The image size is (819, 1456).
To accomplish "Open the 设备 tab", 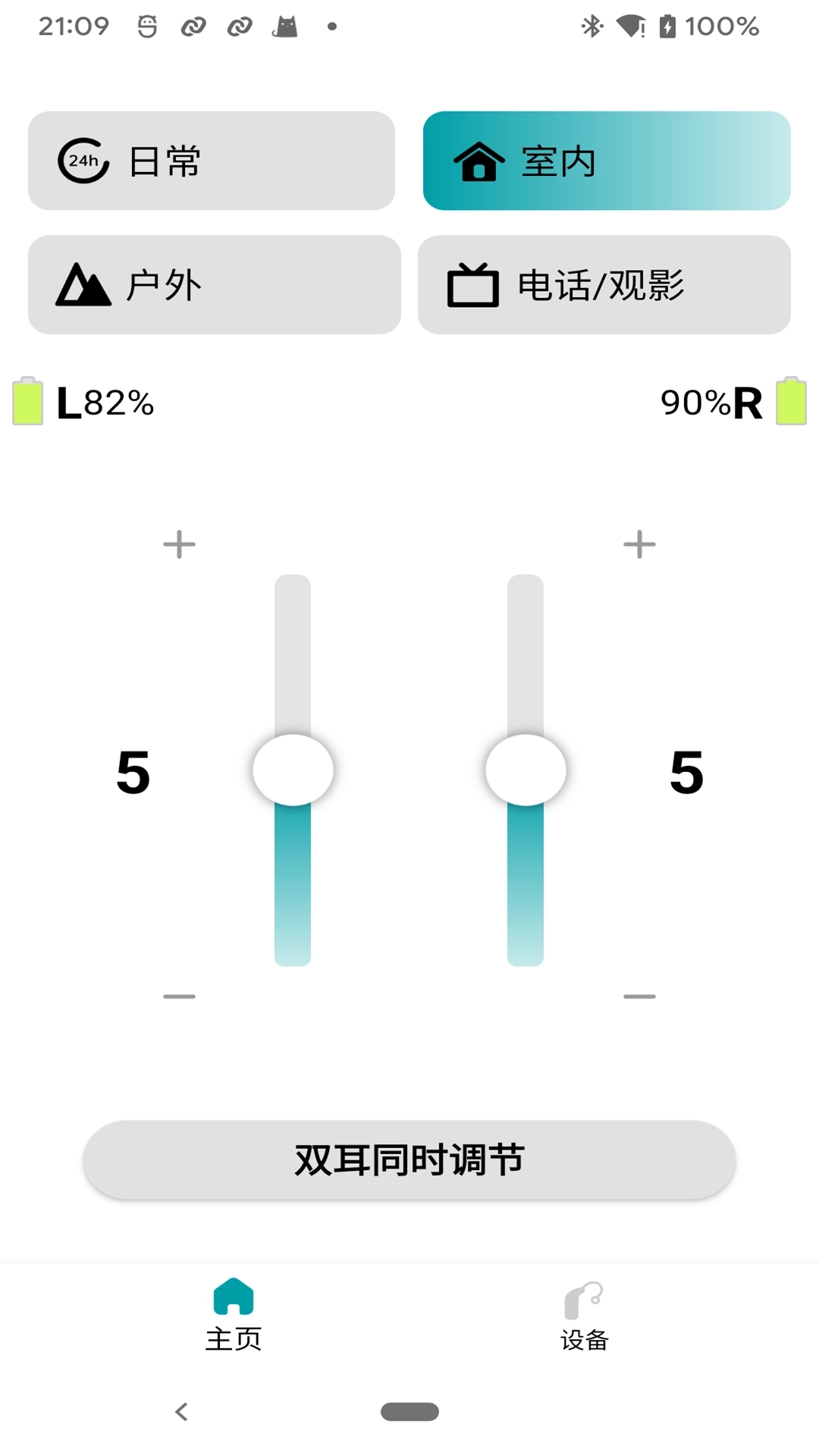I will pos(584,1315).
